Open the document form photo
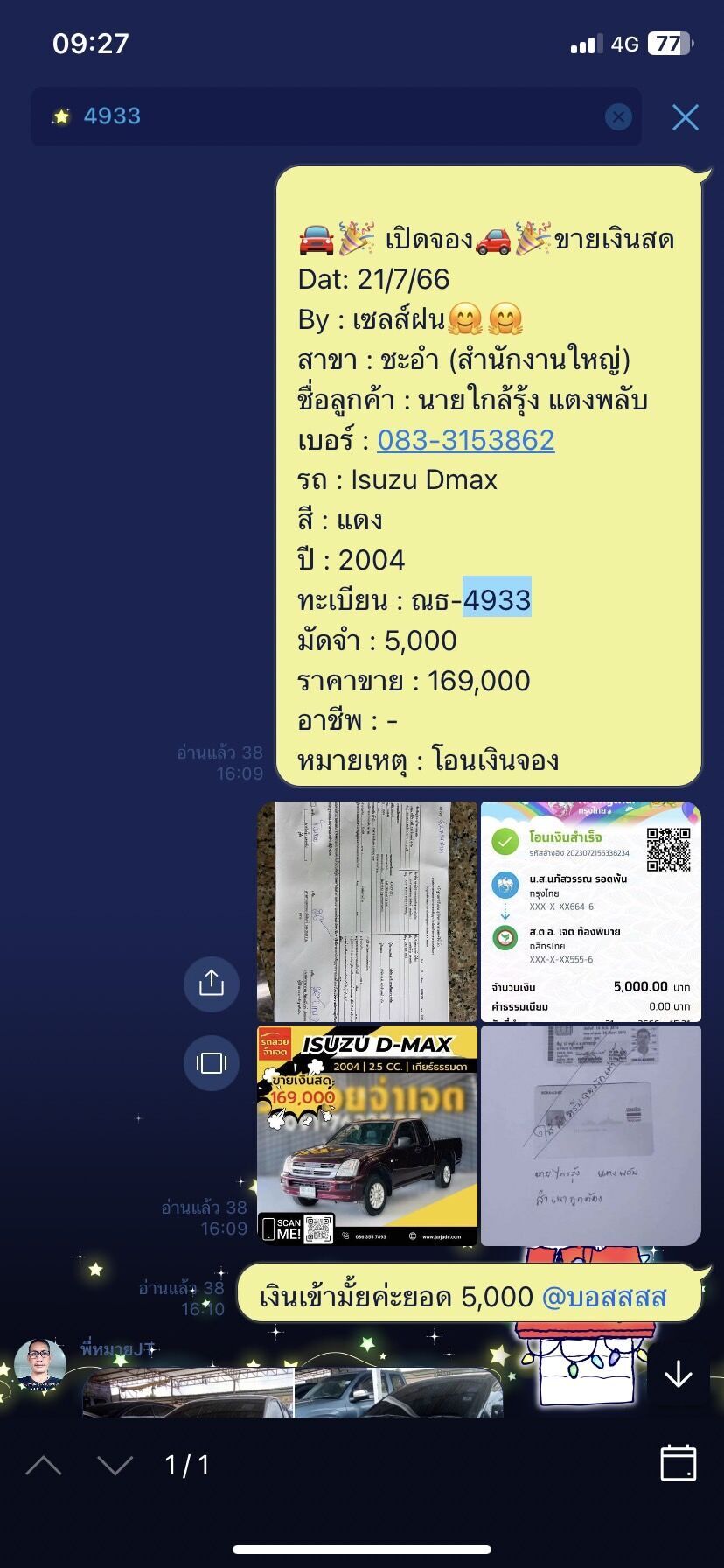 pyautogui.click(x=367, y=912)
